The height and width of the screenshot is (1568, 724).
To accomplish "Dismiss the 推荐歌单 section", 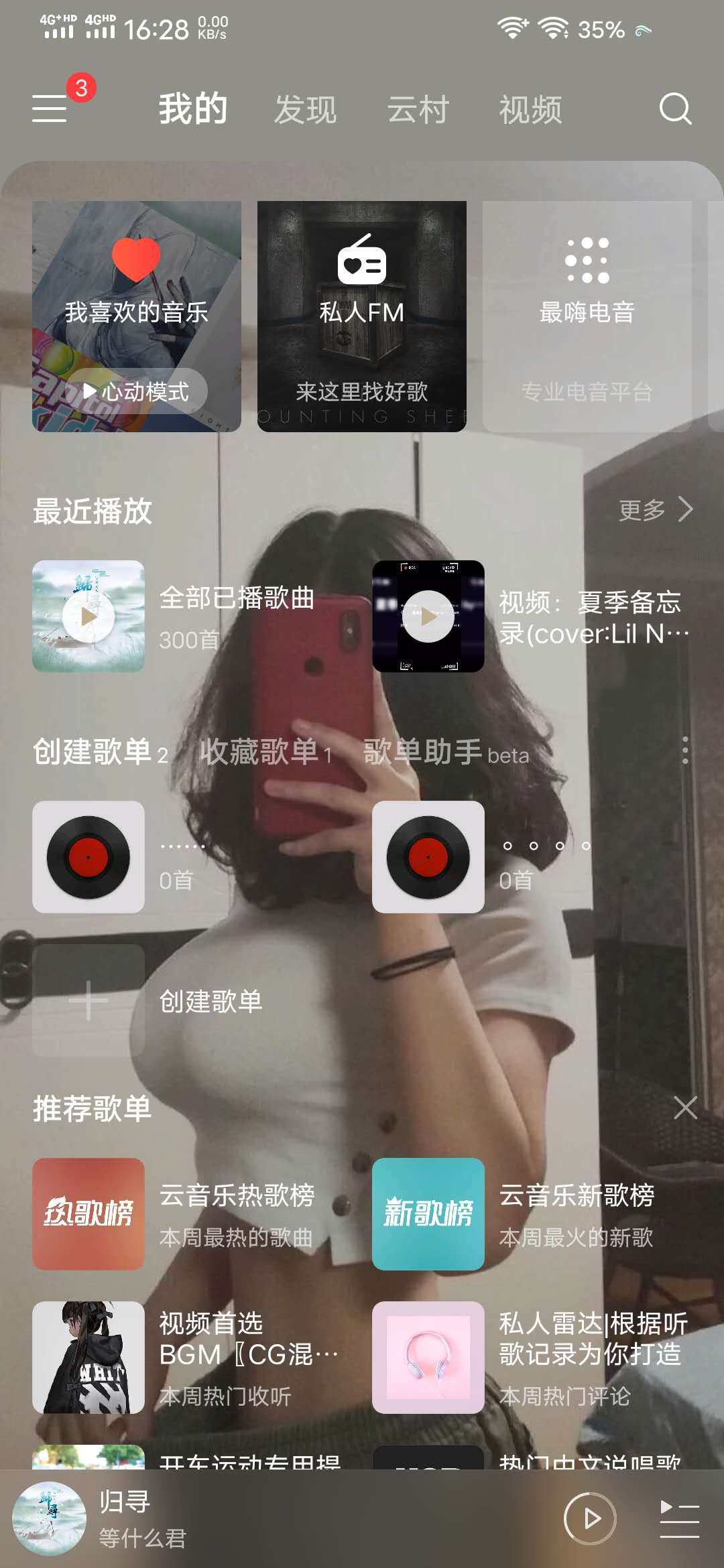I will [x=685, y=1108].
